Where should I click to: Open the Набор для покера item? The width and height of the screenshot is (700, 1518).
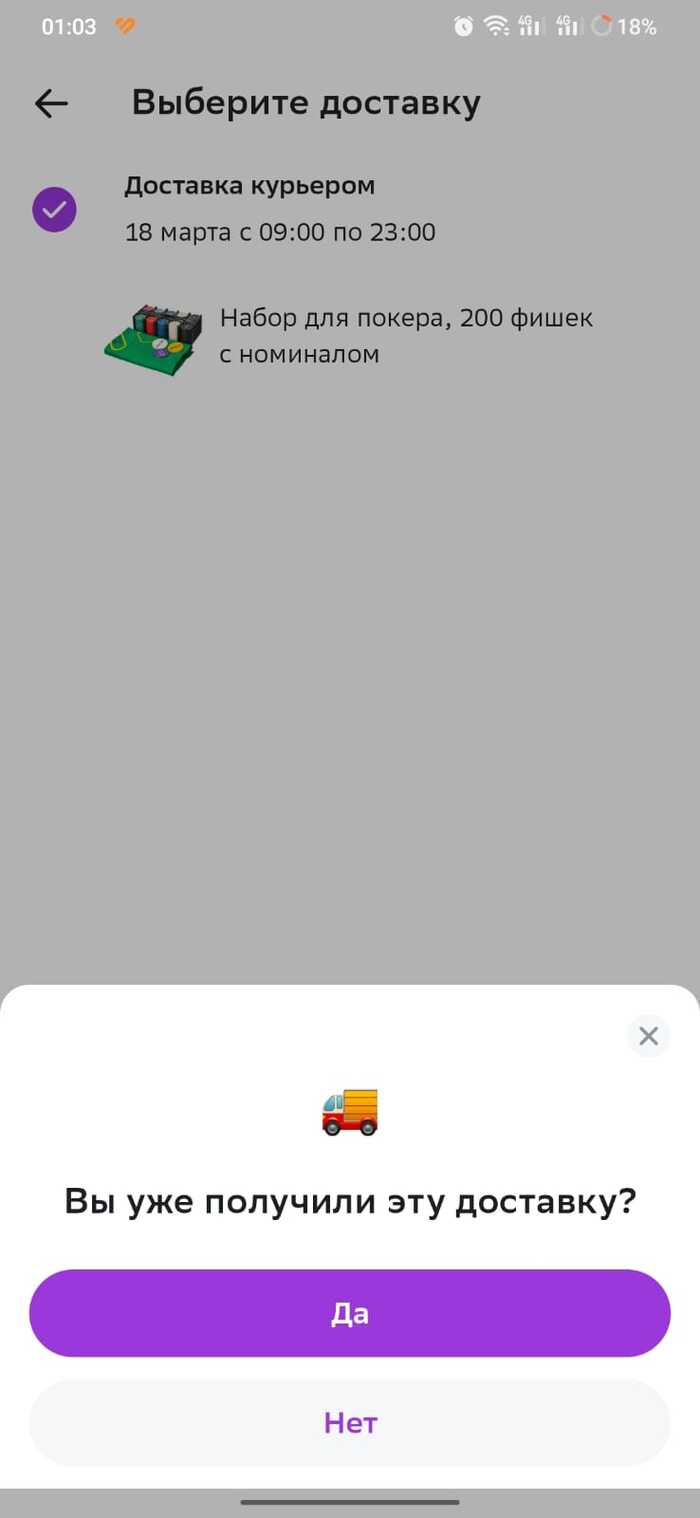(350, 336)
